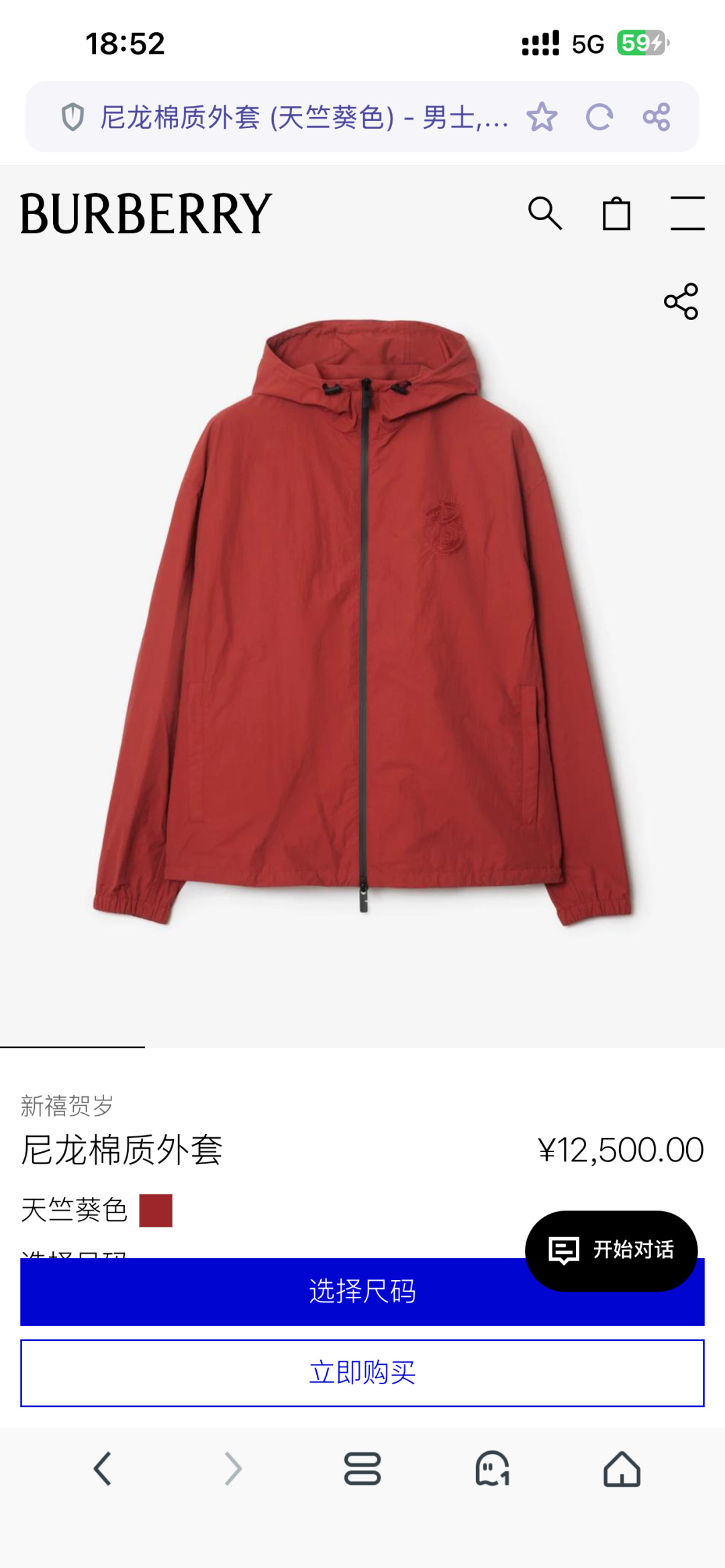Share this nylon cotton jacket
Viewport: 725px width, 1568px height.
[681, 301]
